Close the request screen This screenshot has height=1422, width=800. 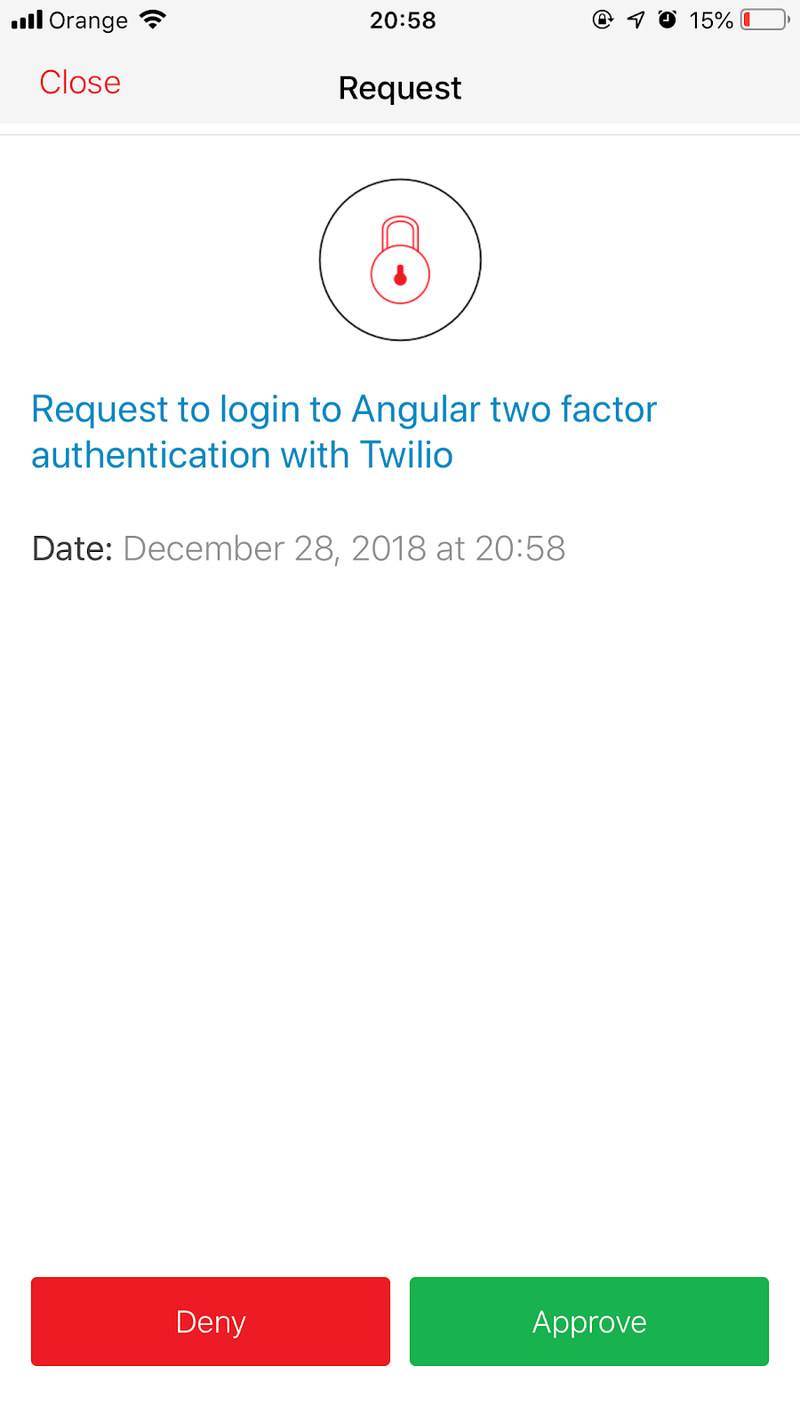(x=80, y=83)
